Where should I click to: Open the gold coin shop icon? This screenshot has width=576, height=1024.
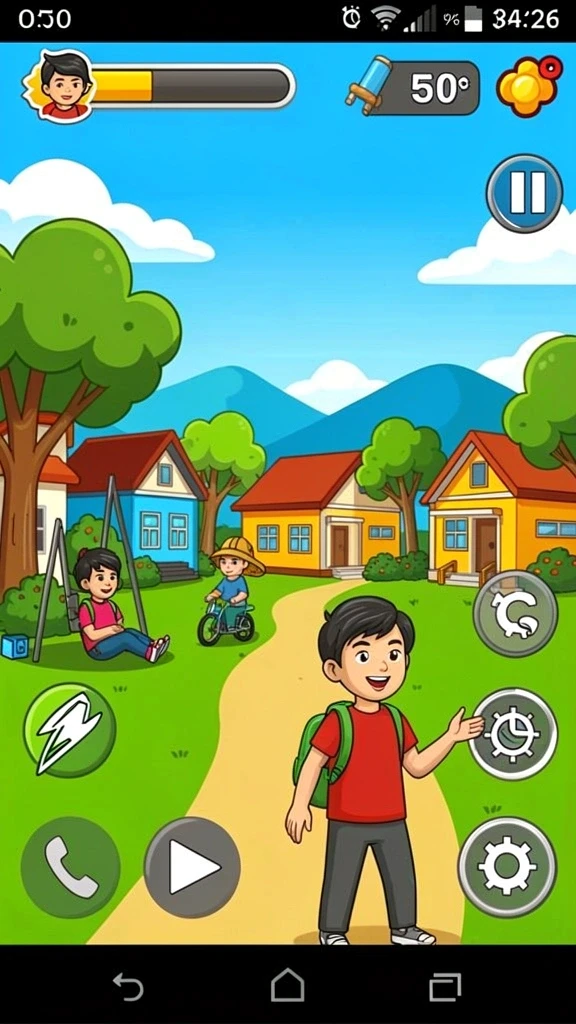528,86
